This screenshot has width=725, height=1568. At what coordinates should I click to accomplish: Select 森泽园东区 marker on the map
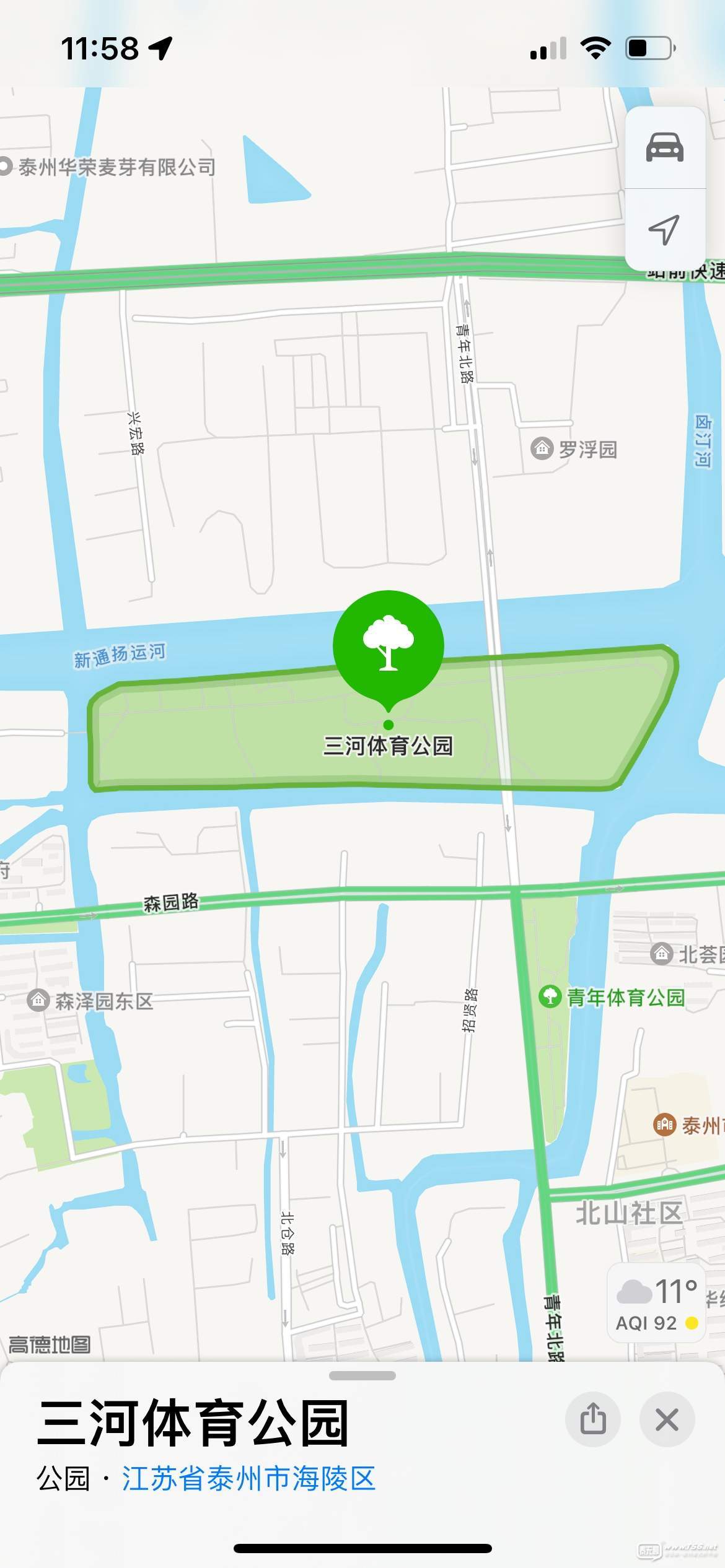(x=90, y=1001)
